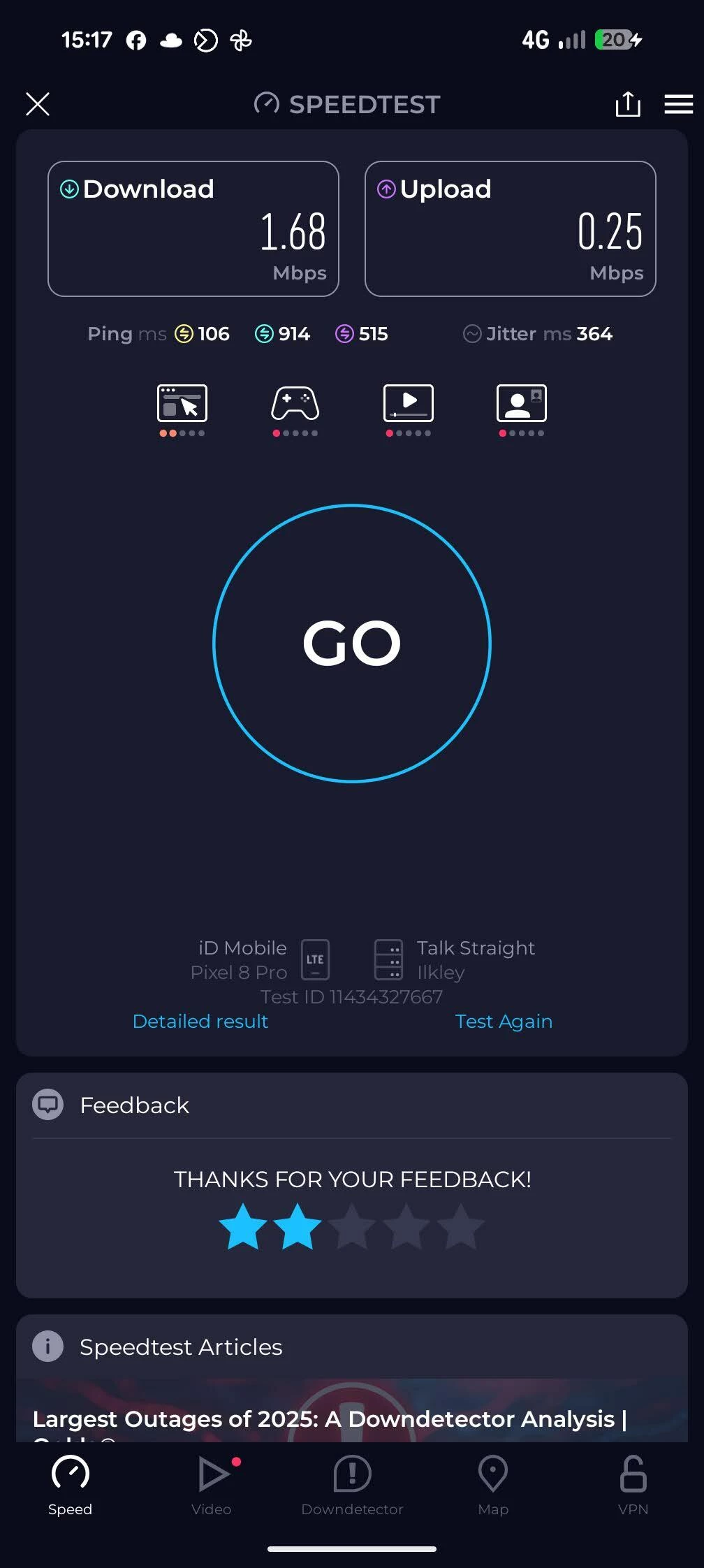Switch to the Video tab
The image size is (704, 1568).
[212, 1484]
